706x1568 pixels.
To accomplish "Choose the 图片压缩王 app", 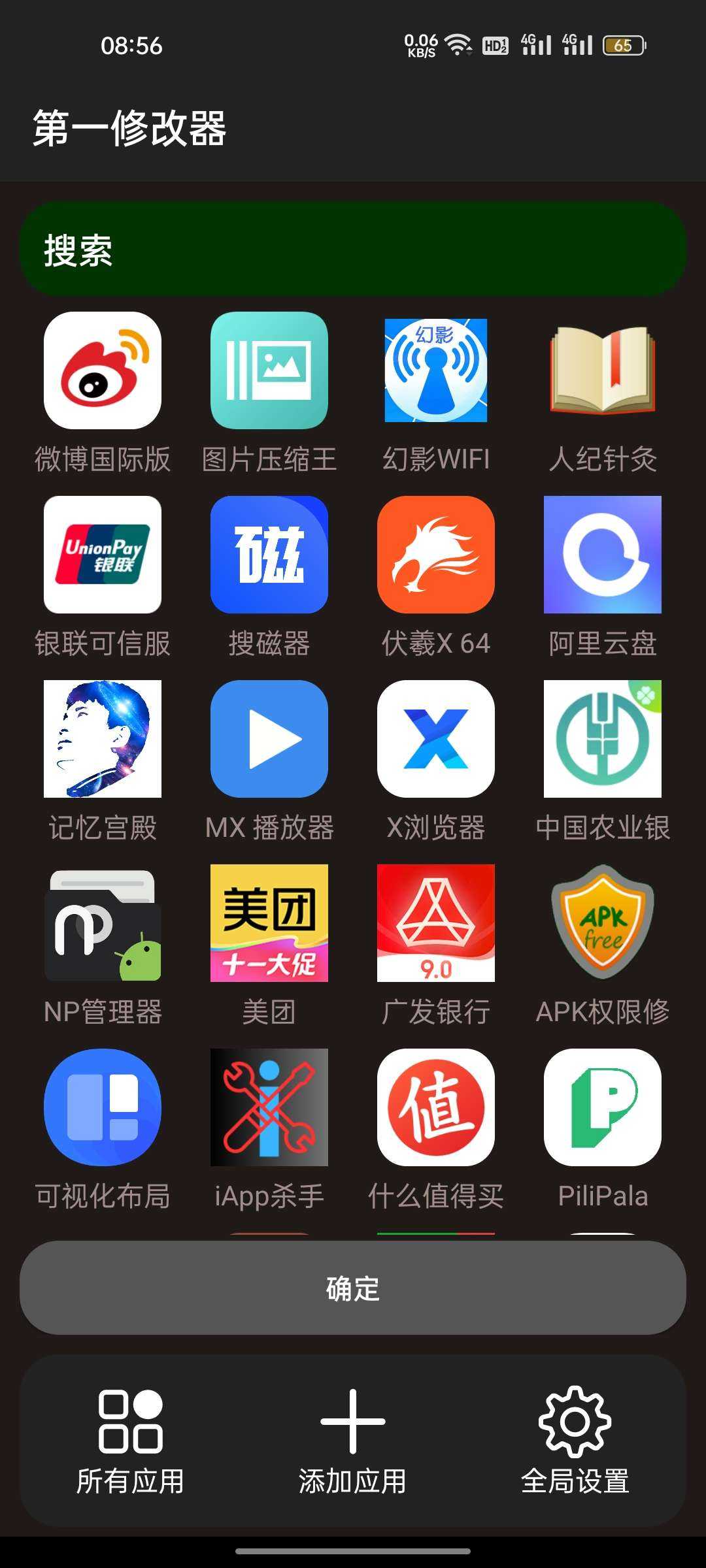I will [x=269, y=370].
